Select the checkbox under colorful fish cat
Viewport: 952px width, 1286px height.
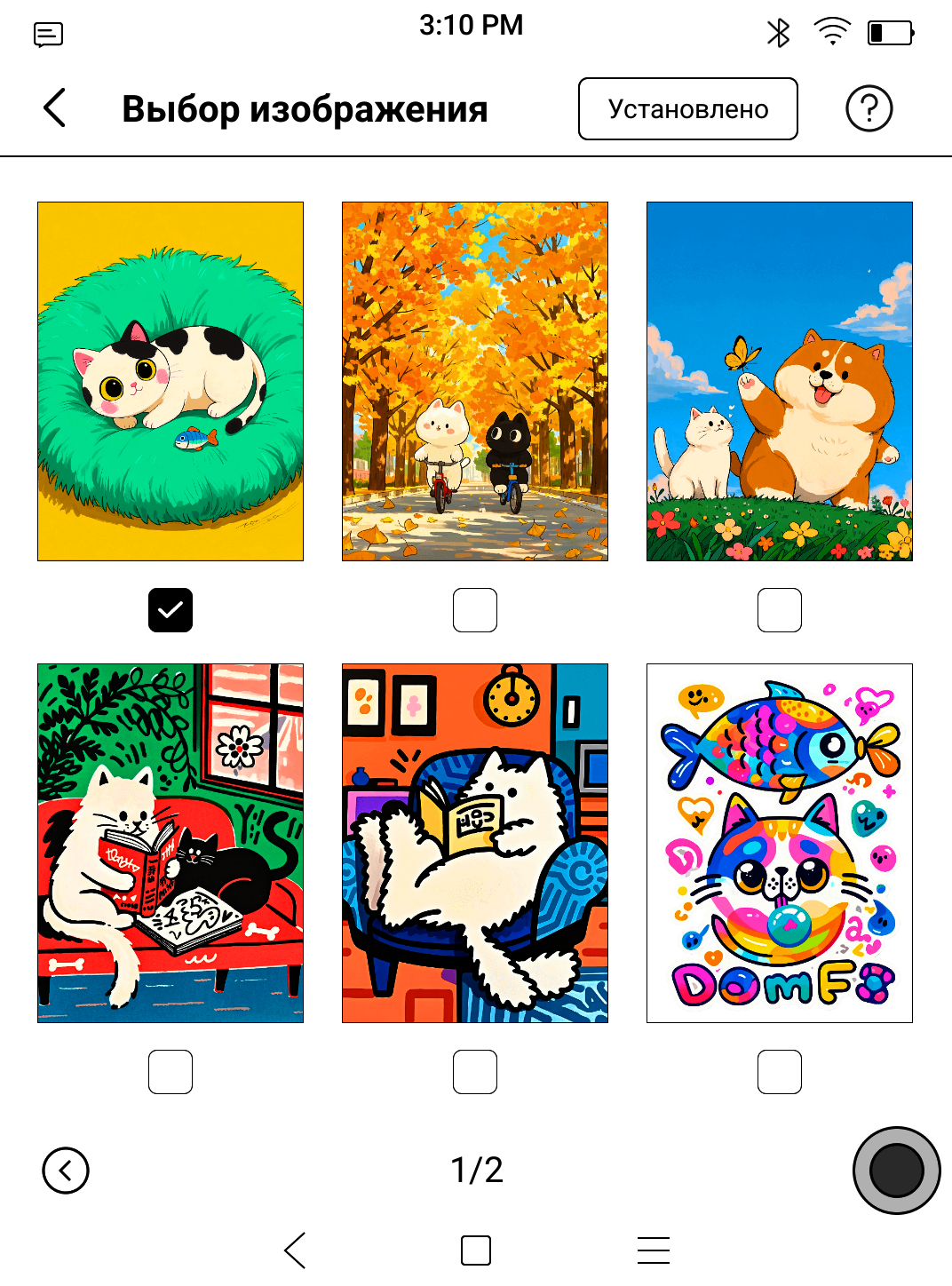coord(780,1072)
